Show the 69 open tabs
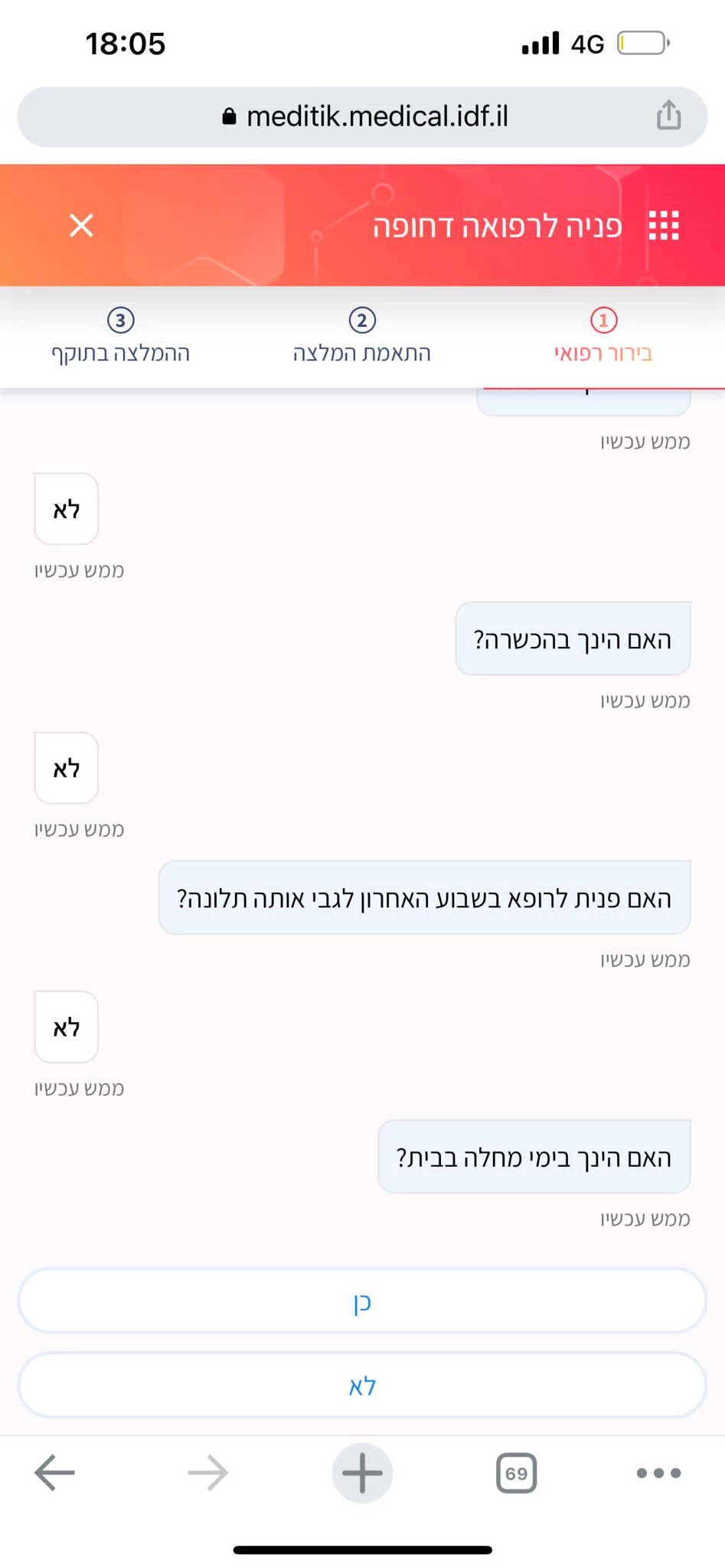725x1568 pixels. pos(516,1472)
